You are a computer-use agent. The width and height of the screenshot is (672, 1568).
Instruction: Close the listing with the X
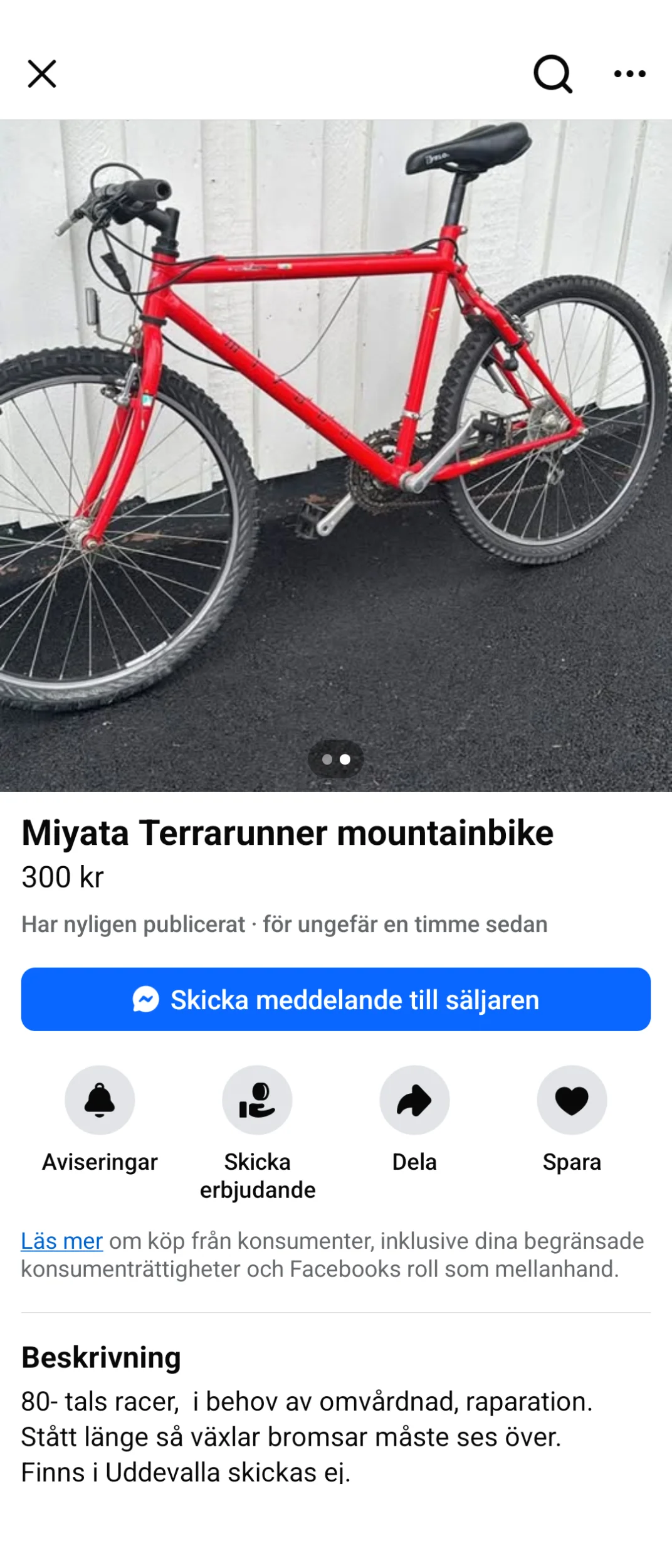(x=42, y=74)
